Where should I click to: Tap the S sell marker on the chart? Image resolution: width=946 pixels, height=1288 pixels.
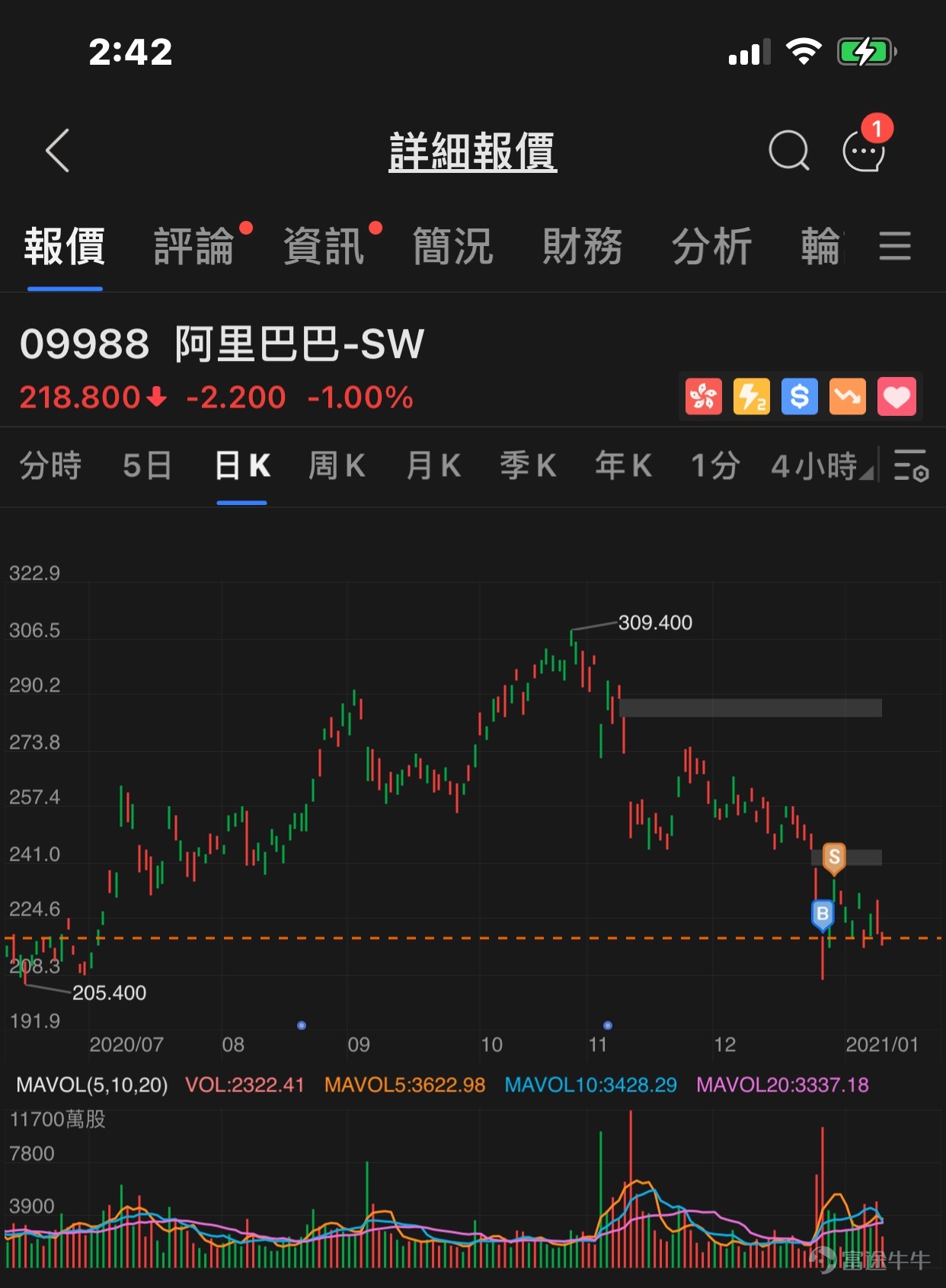pos(833,857)
